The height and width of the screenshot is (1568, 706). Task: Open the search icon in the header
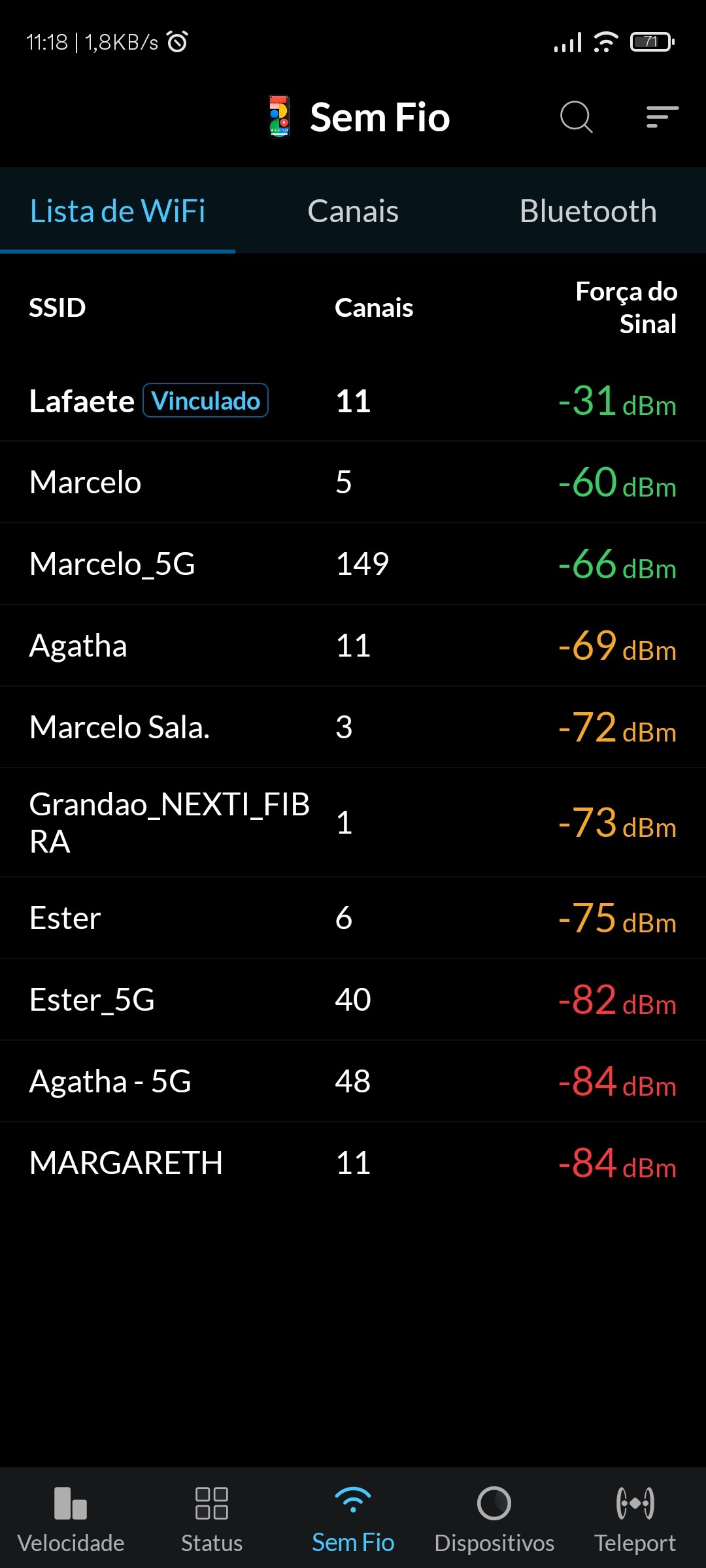tap(576, 118)
